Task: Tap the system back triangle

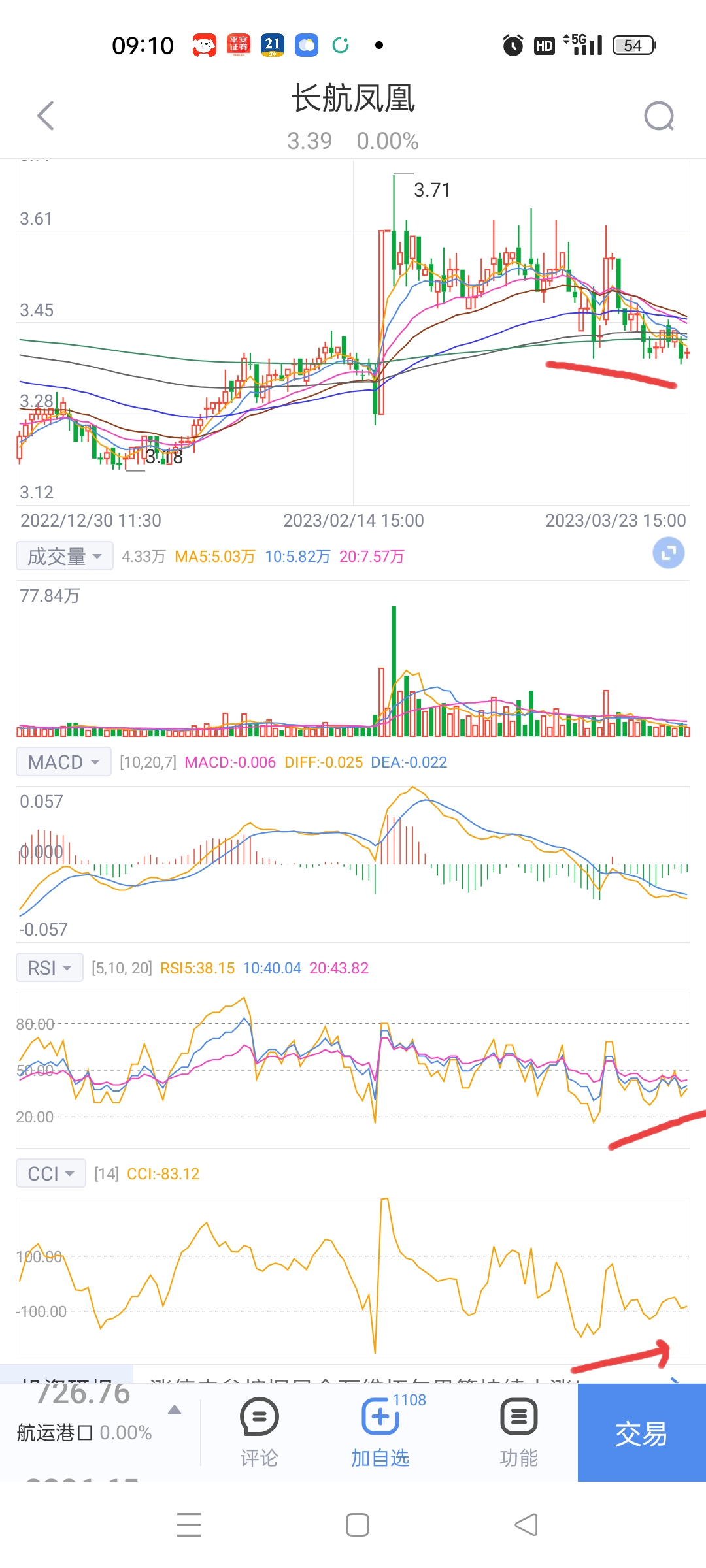Action: tap(526, 1525)
